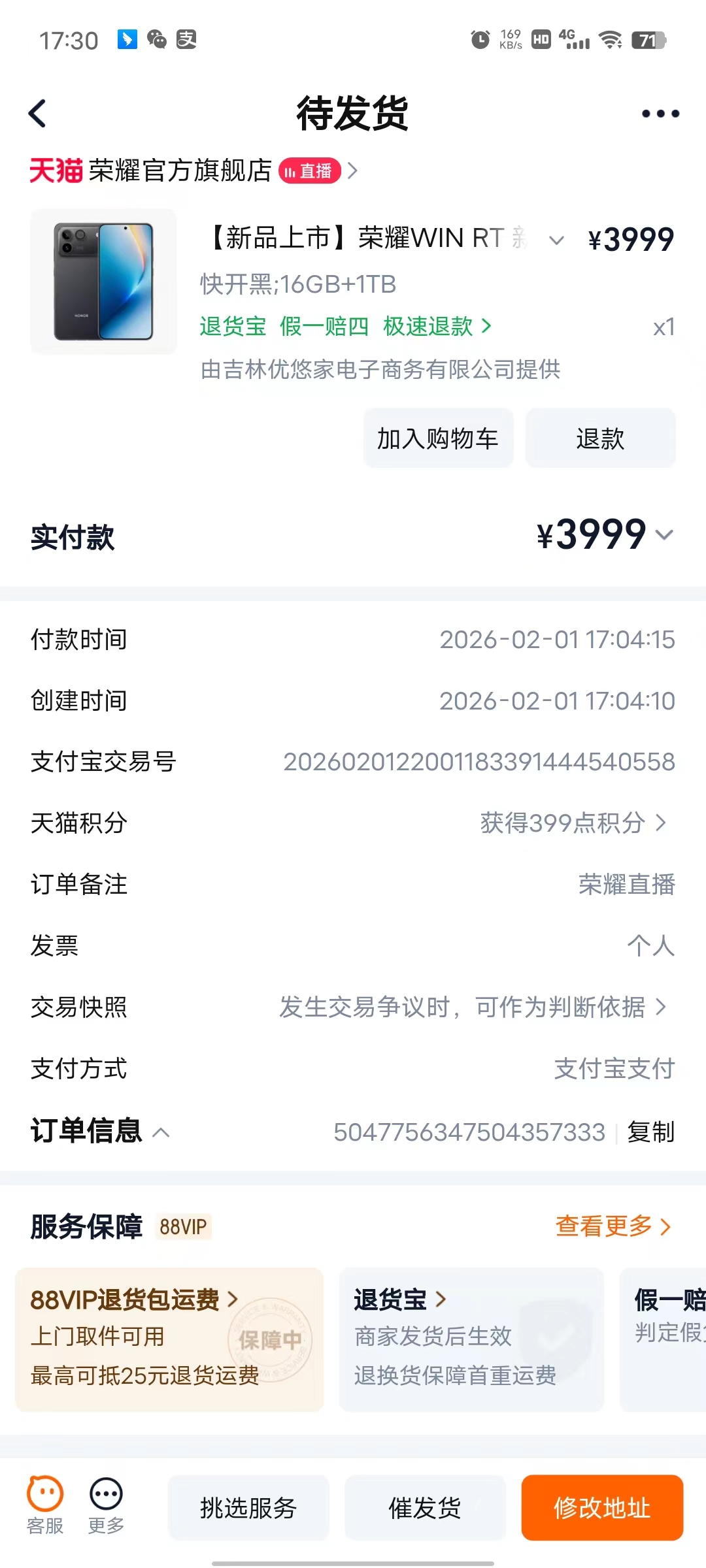Screen dimensions: 706x1568
Task: Open 更多 options at the bottom
Action: pyautogui.click(x=106, y=1505)
